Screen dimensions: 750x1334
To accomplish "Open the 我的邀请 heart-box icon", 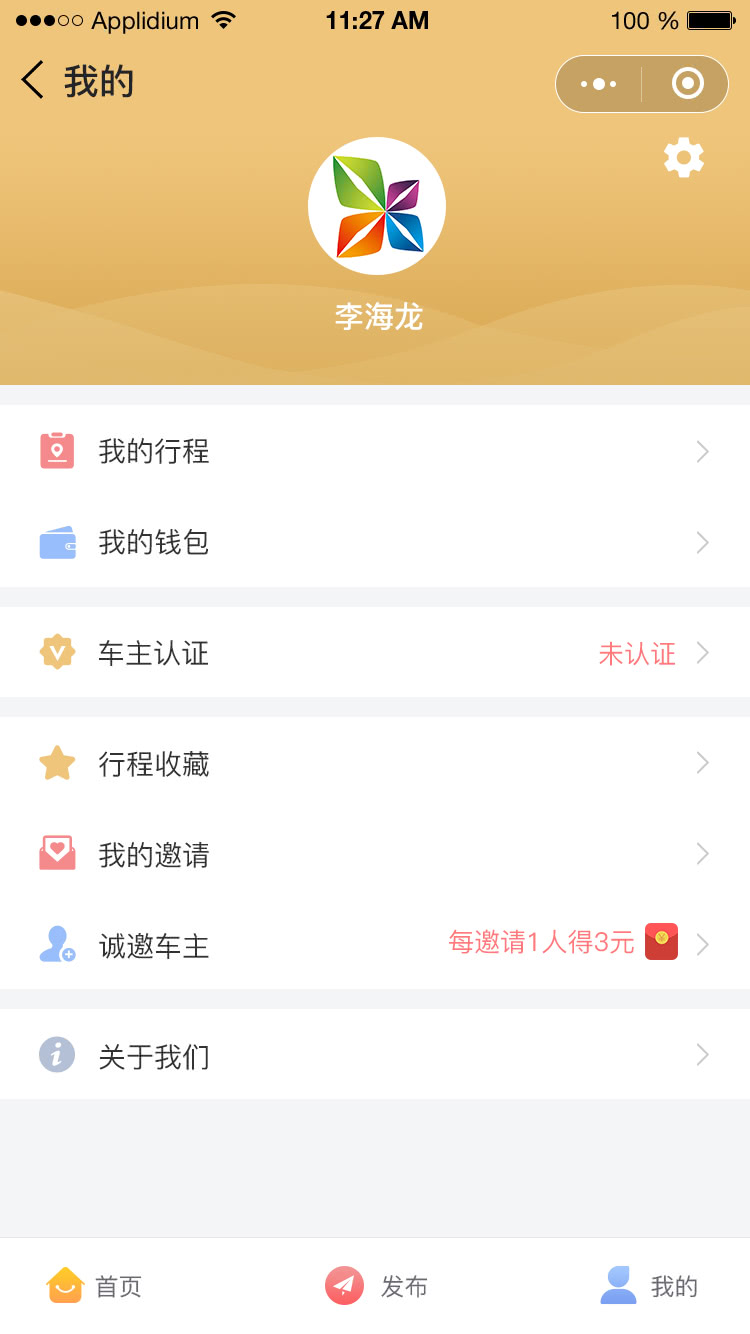I will [x=57, y=852].
